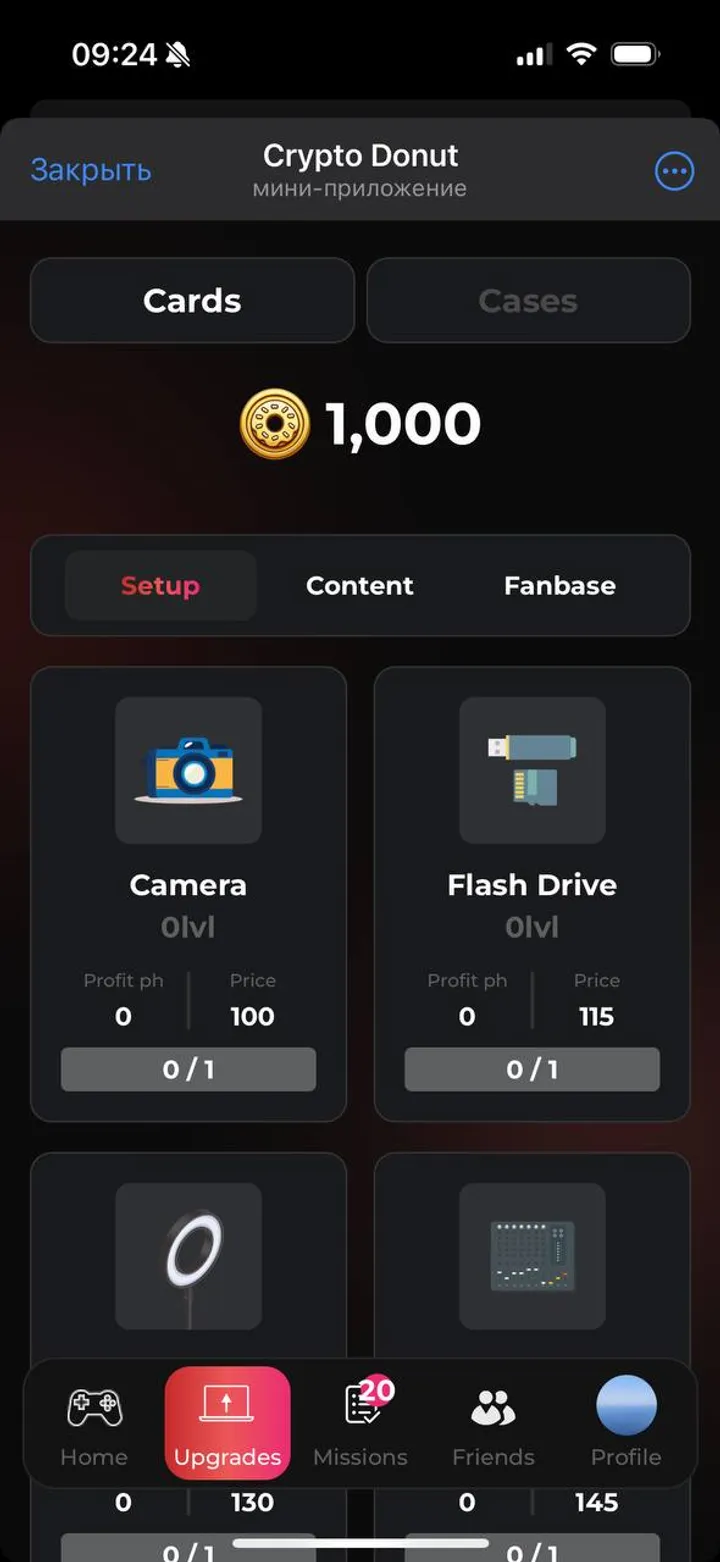Switch to the Content tab

[x=359, y=586]
